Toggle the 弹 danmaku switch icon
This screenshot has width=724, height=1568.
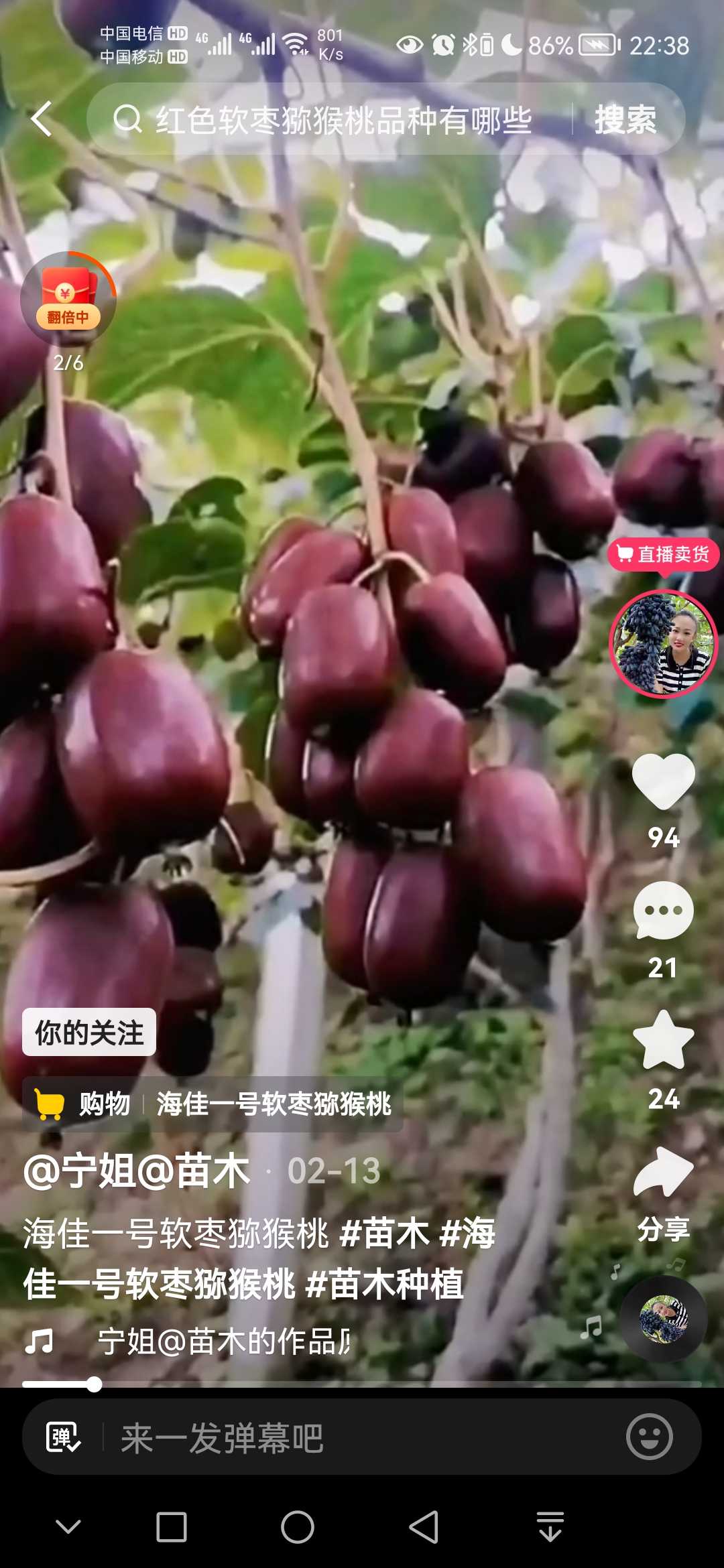coord(63,1437)
